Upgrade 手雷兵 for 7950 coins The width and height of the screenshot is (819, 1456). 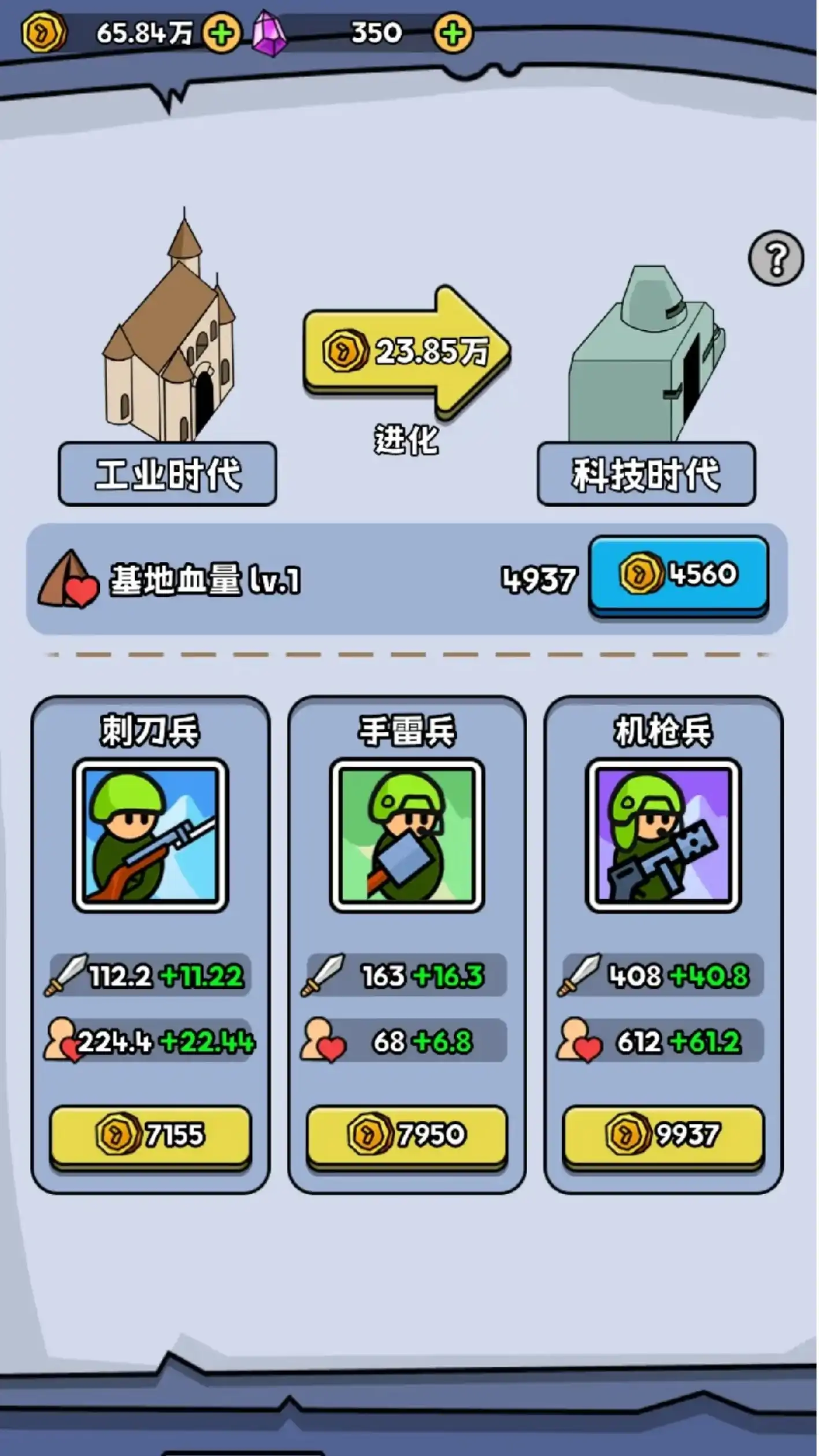pos(406,1135)
